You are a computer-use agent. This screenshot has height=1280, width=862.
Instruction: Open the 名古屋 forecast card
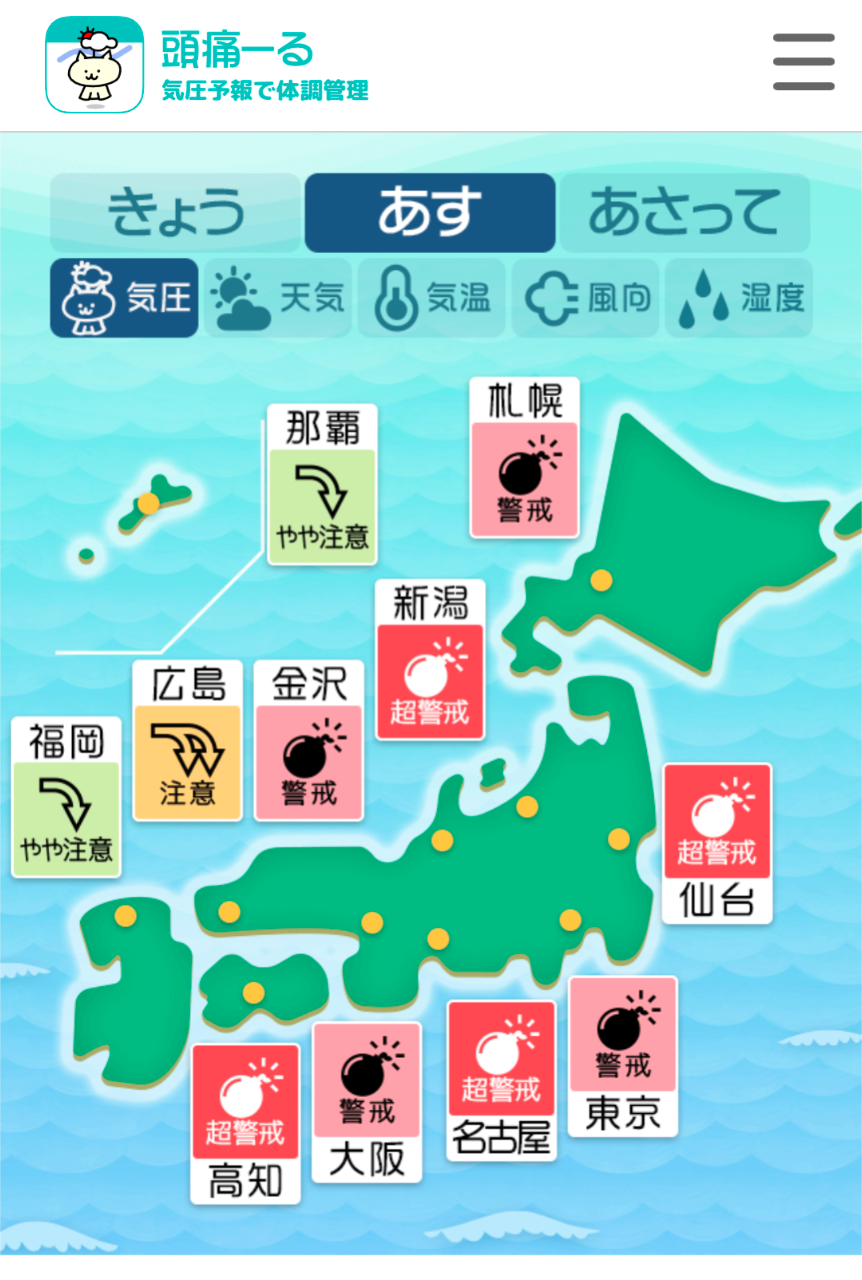pos(501,1080)
